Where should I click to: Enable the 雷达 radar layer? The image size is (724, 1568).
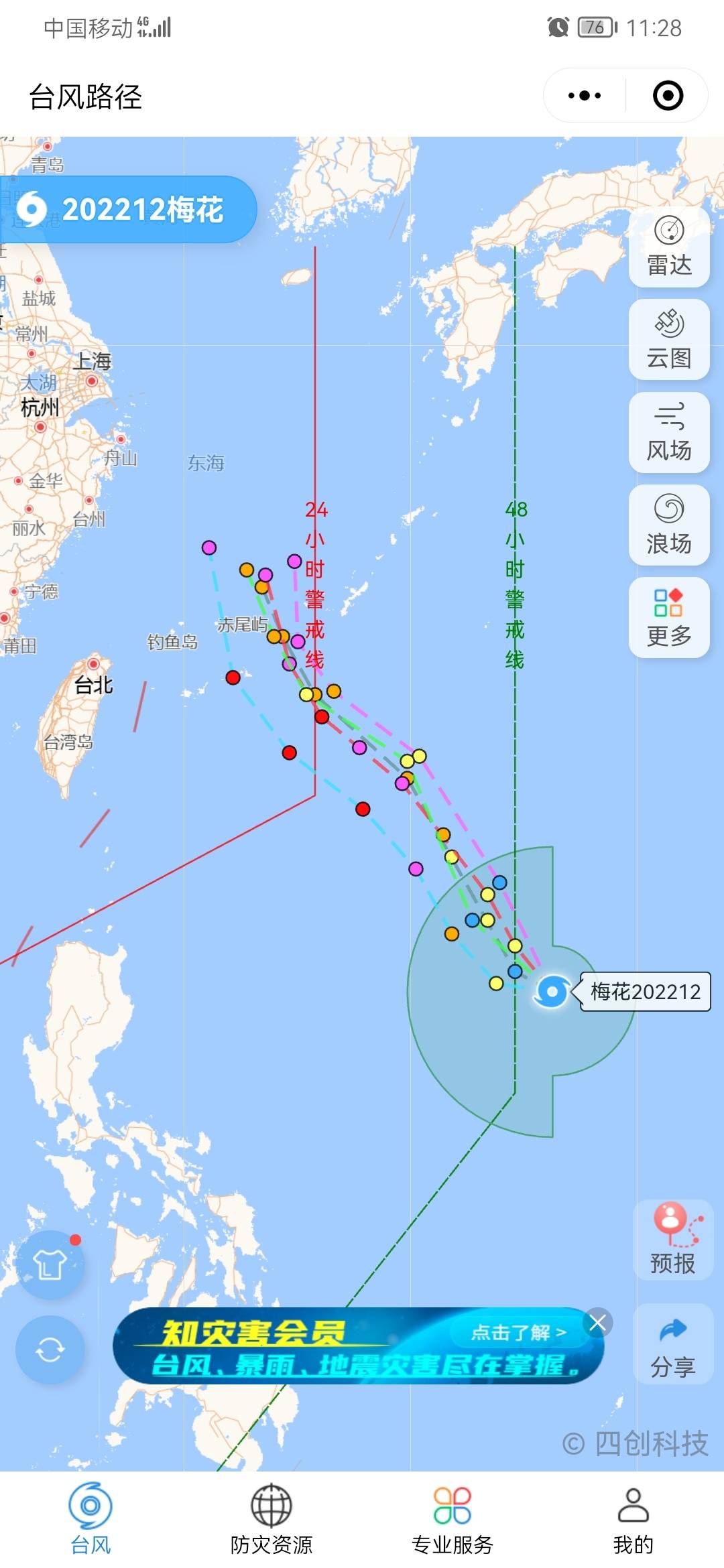[669, 247]
